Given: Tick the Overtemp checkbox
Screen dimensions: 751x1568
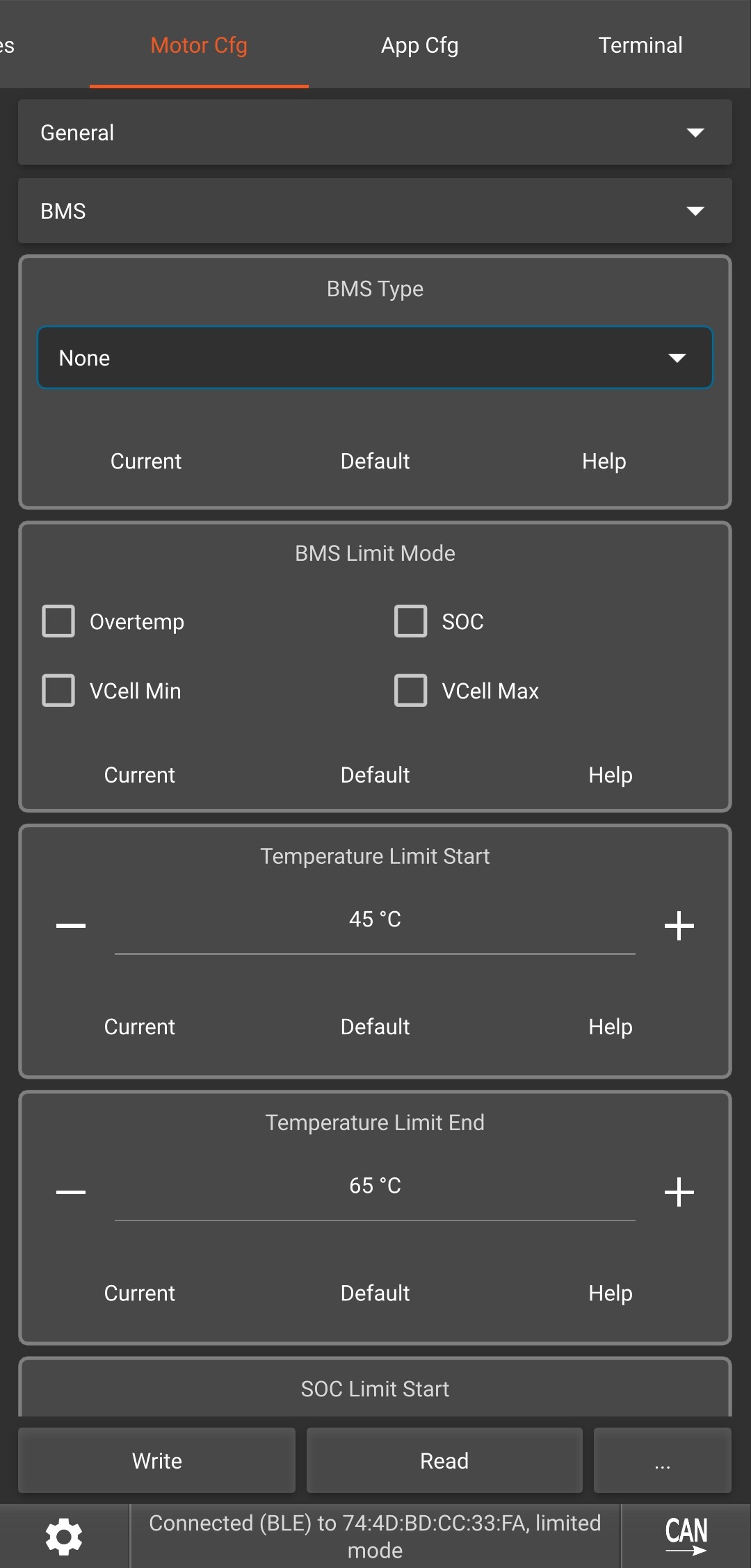Looking at the screenshot, I should 58,621.
